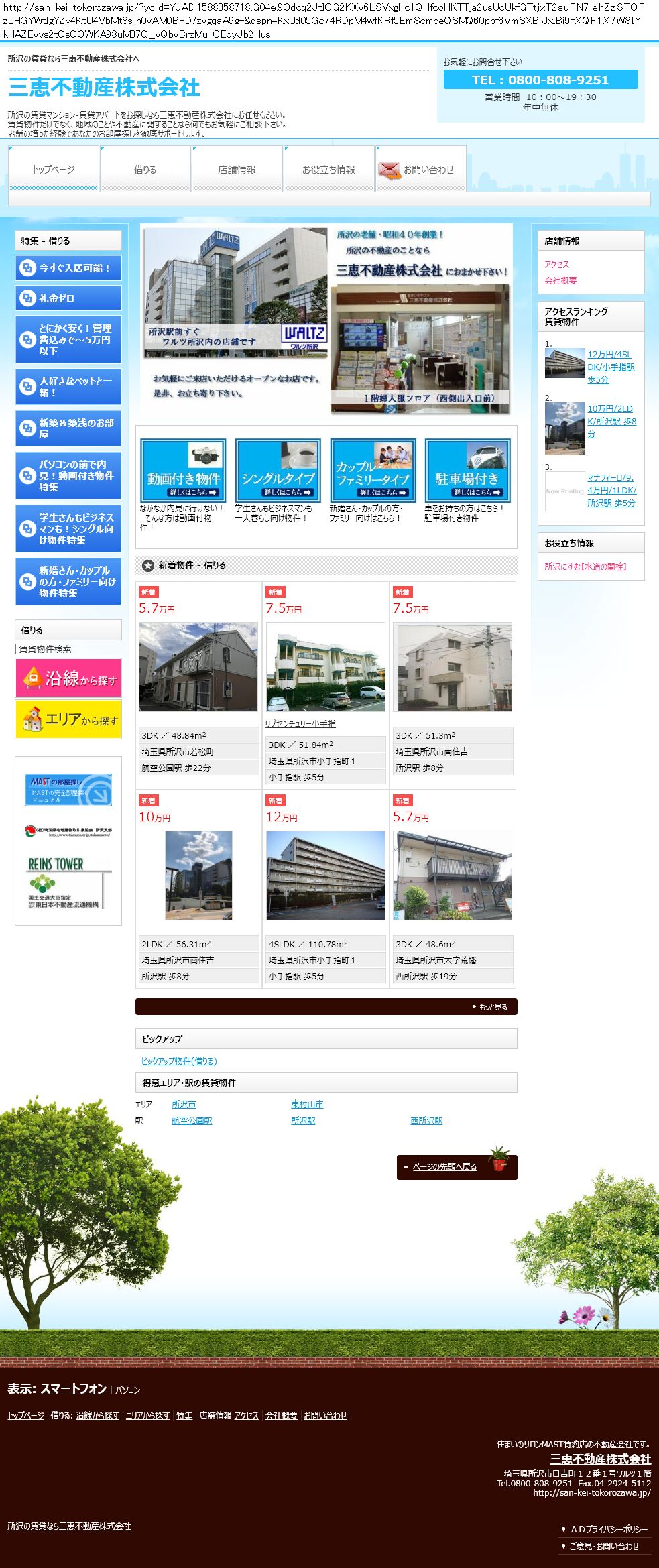Tap もっと見る to see more listings
The height and width of the screenshot is (1568, 659).
point(493,1007)
